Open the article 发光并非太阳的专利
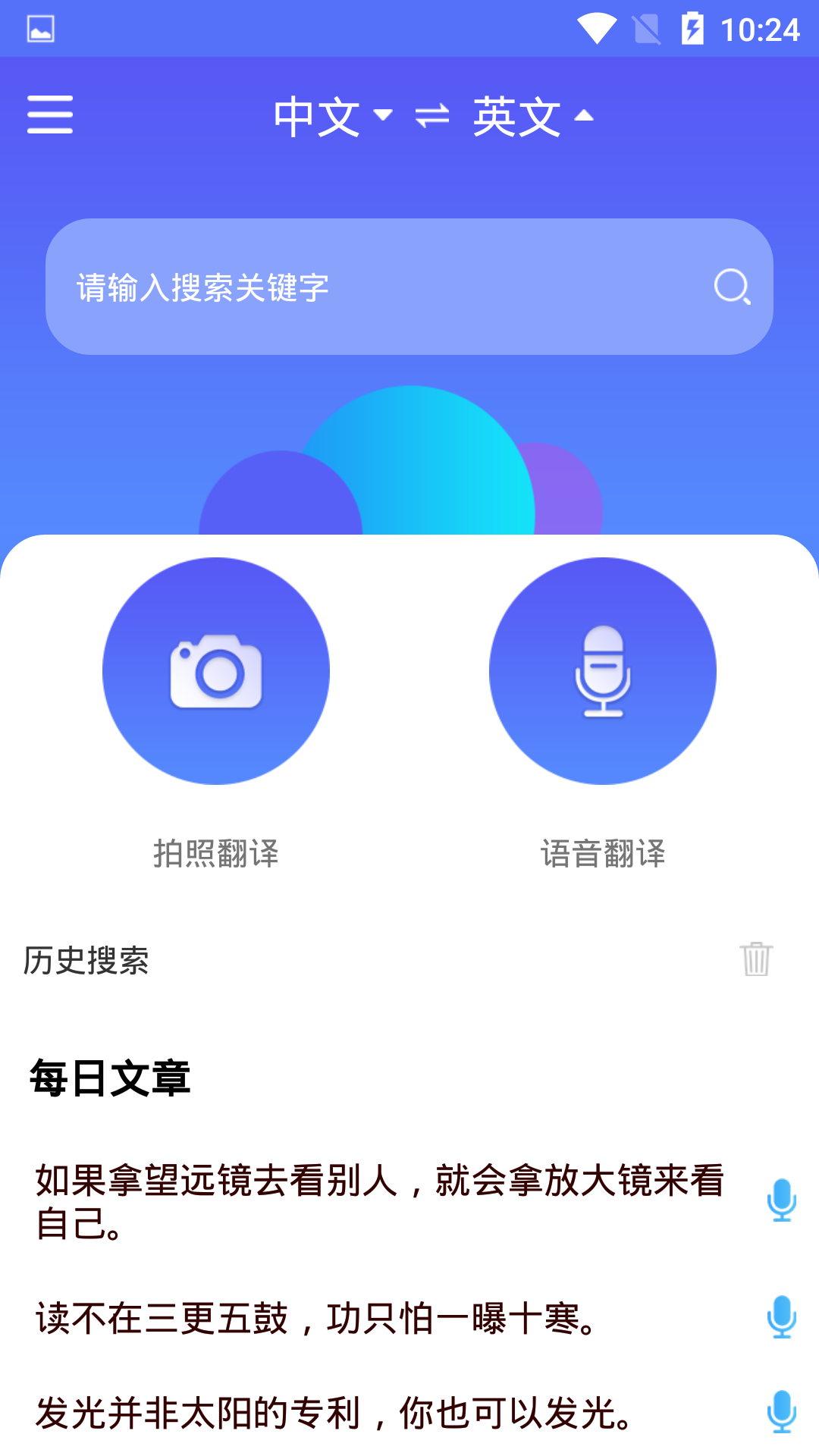Screen dimensions: 819x1456 [334, 1413]
